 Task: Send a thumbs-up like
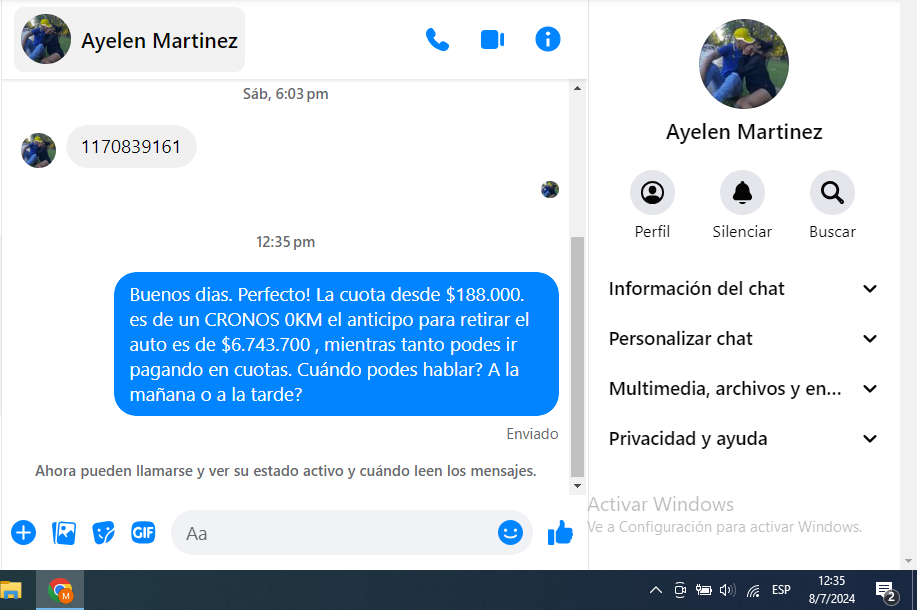click(x=560, y=533)
